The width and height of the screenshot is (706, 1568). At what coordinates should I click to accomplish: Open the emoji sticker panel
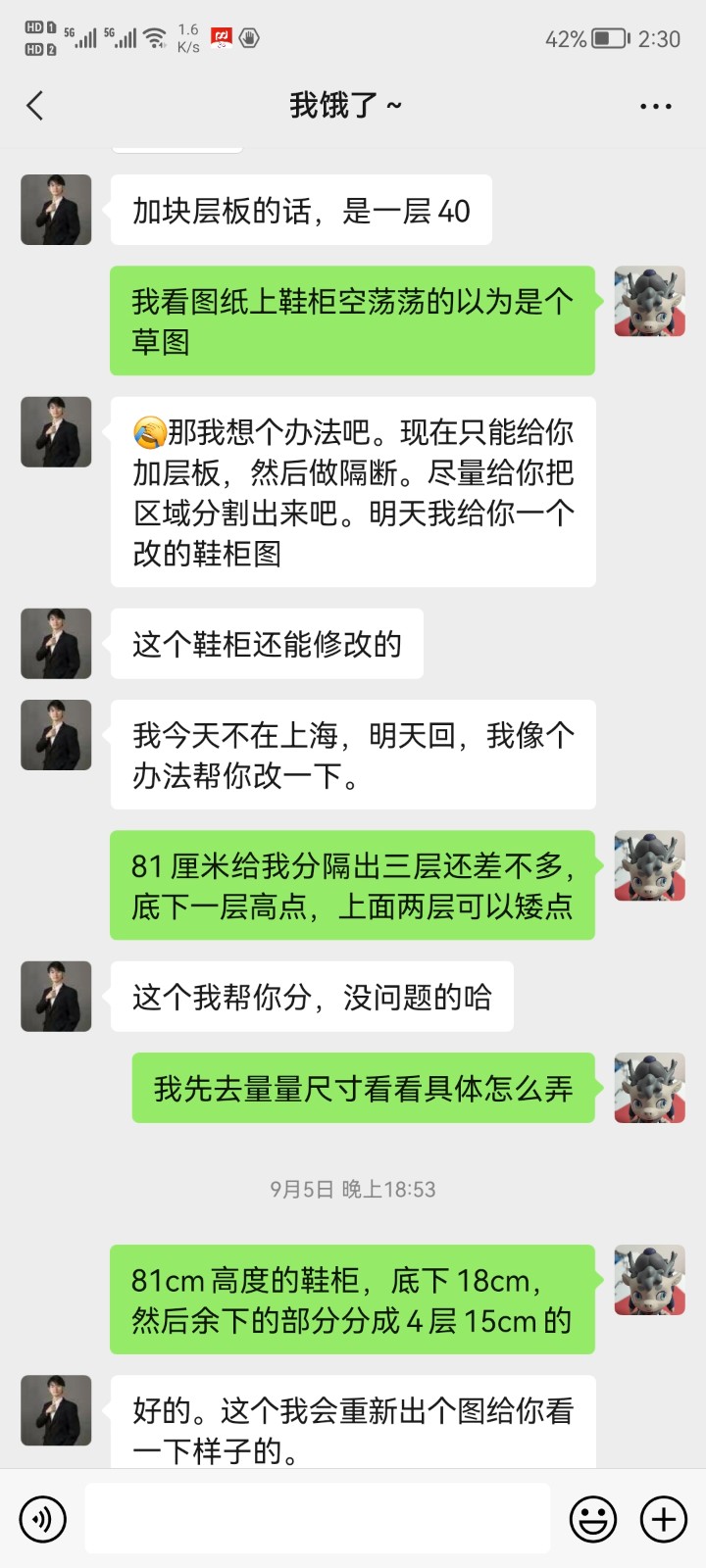[x=593, y=1519]
